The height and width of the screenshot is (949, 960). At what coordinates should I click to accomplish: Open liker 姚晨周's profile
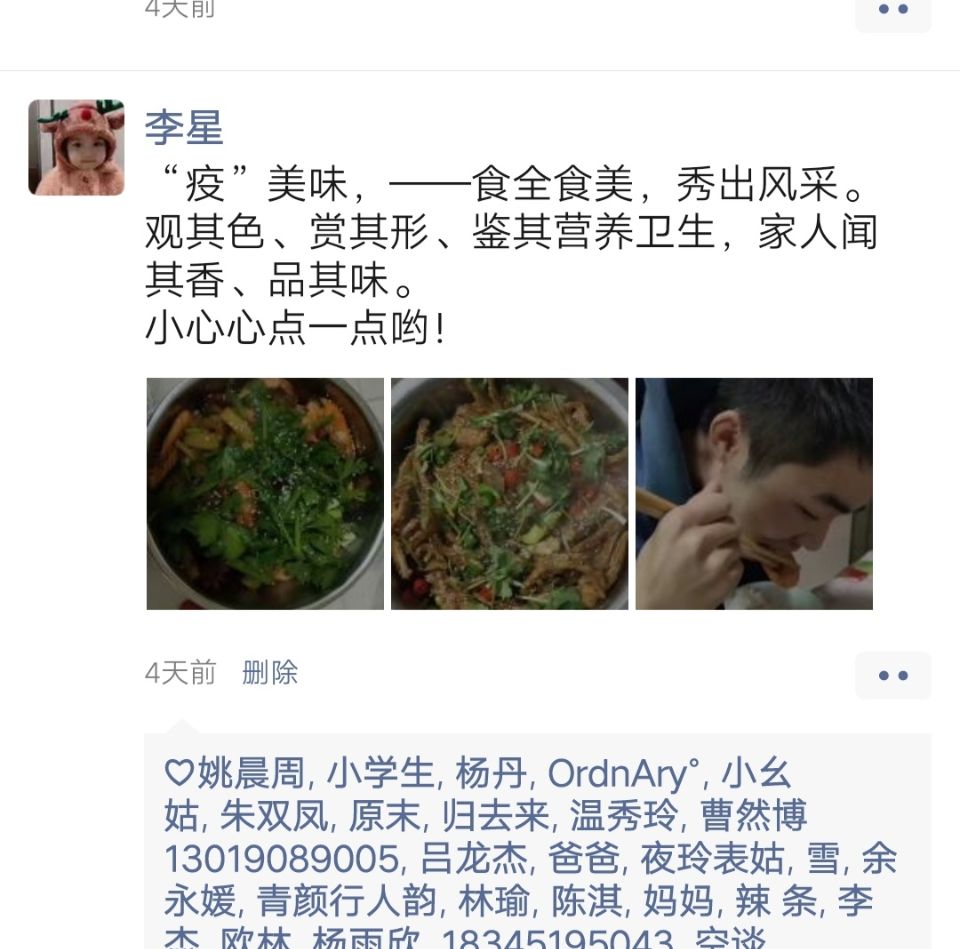click(250, 773)
